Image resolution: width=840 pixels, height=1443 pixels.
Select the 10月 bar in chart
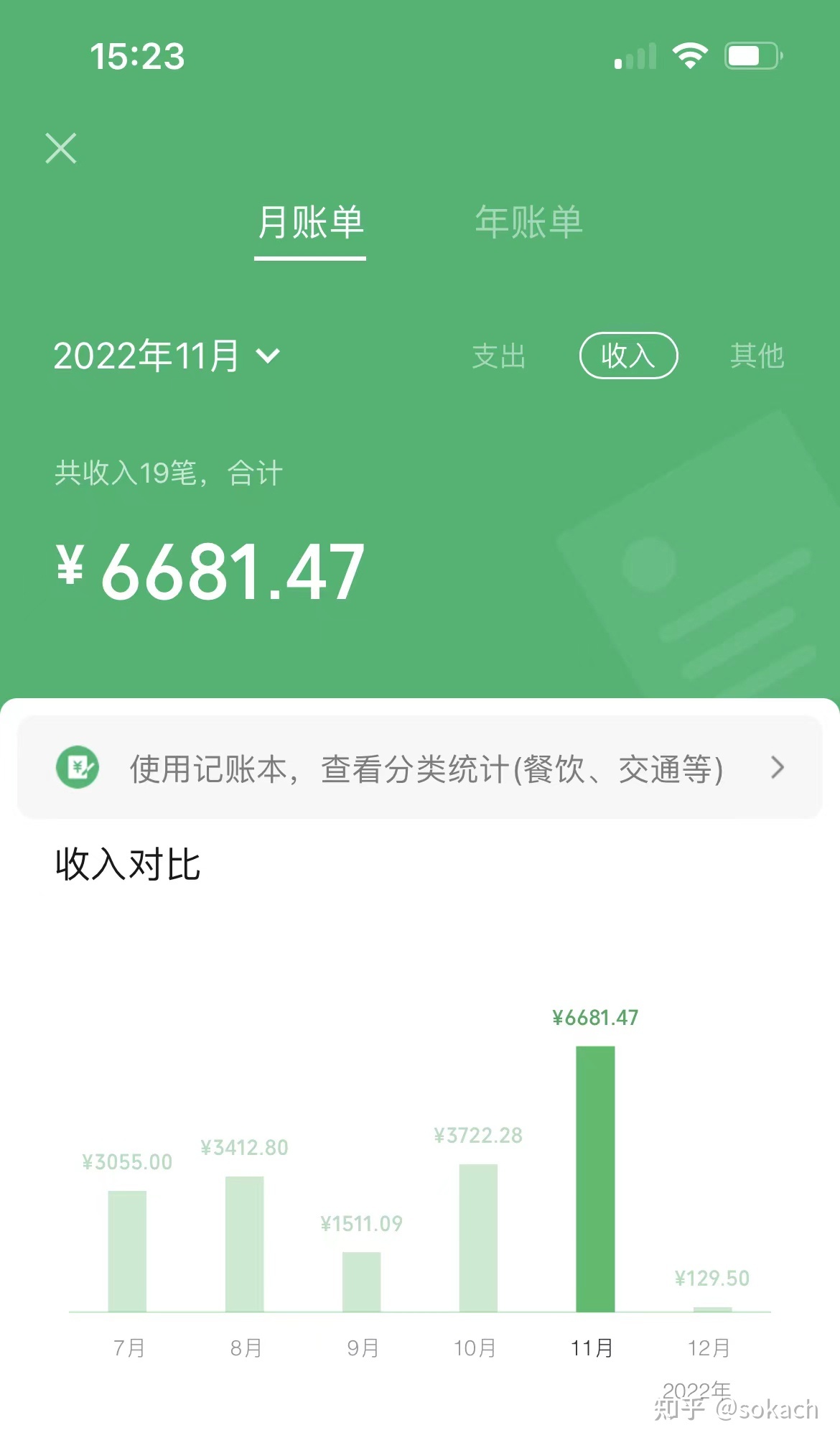click(478, 1238)
